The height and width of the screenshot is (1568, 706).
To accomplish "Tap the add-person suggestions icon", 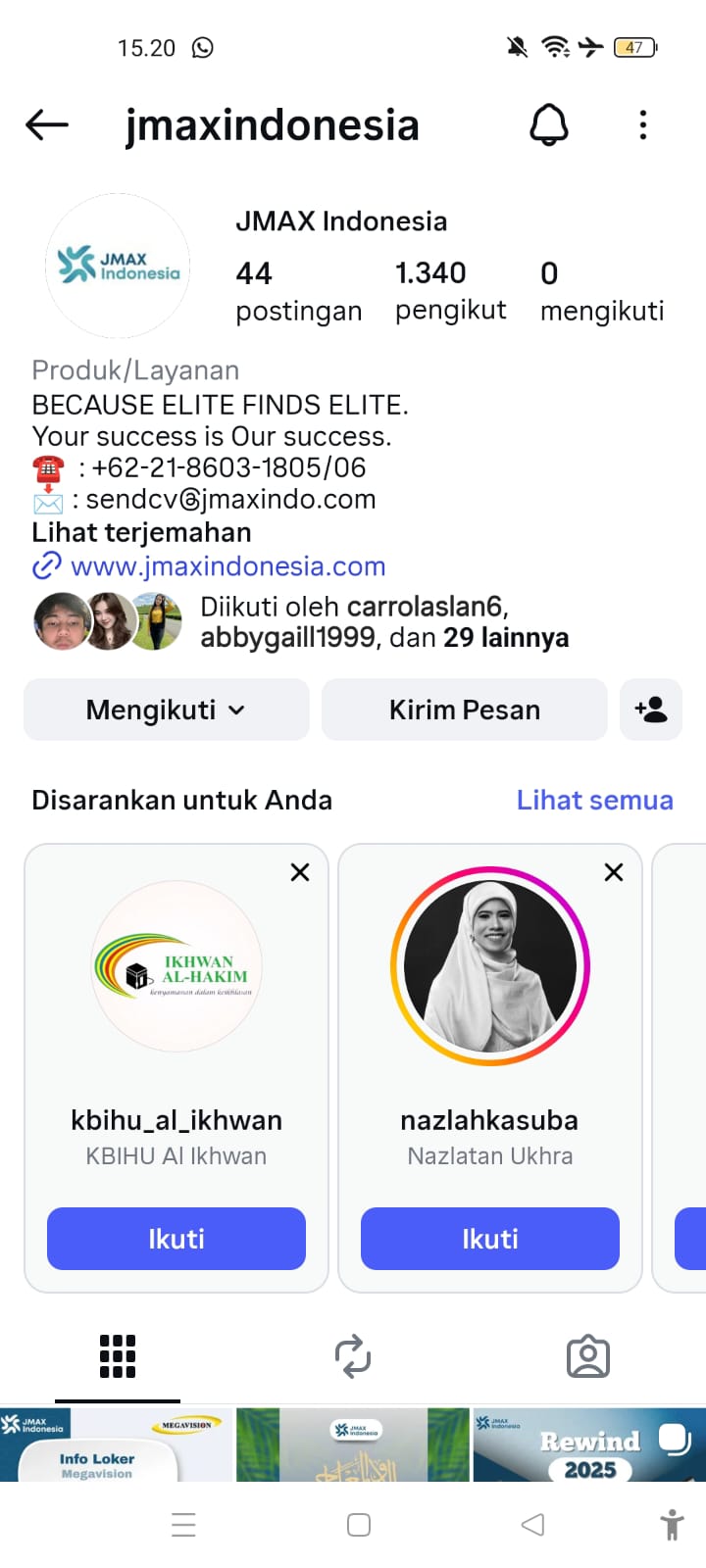I will click(x=651, y=710).
